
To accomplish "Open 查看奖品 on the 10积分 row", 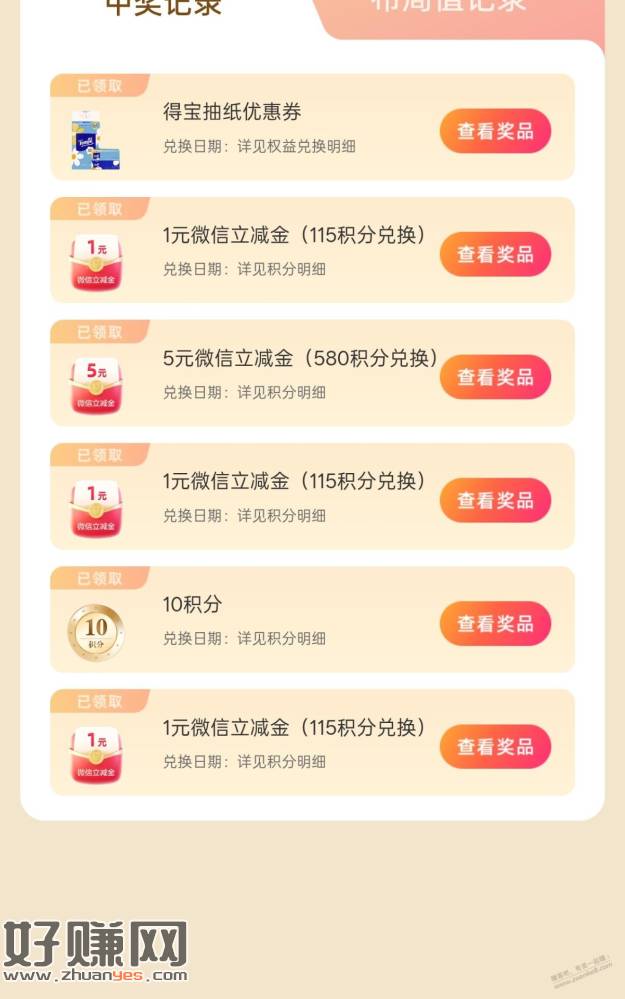I will click(495, 623).
